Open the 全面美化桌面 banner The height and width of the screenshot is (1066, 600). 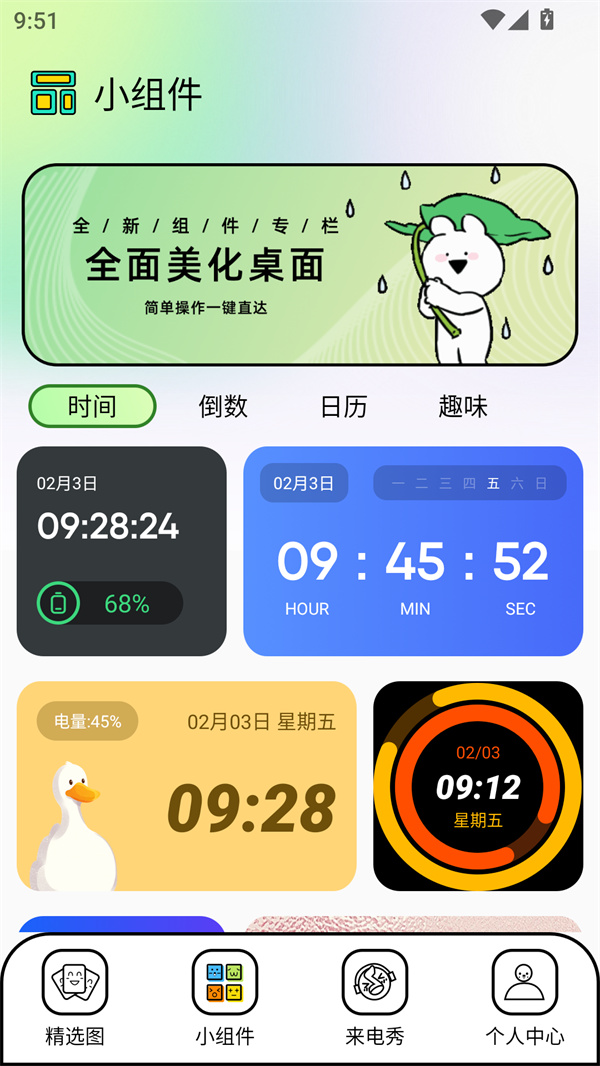300,265
